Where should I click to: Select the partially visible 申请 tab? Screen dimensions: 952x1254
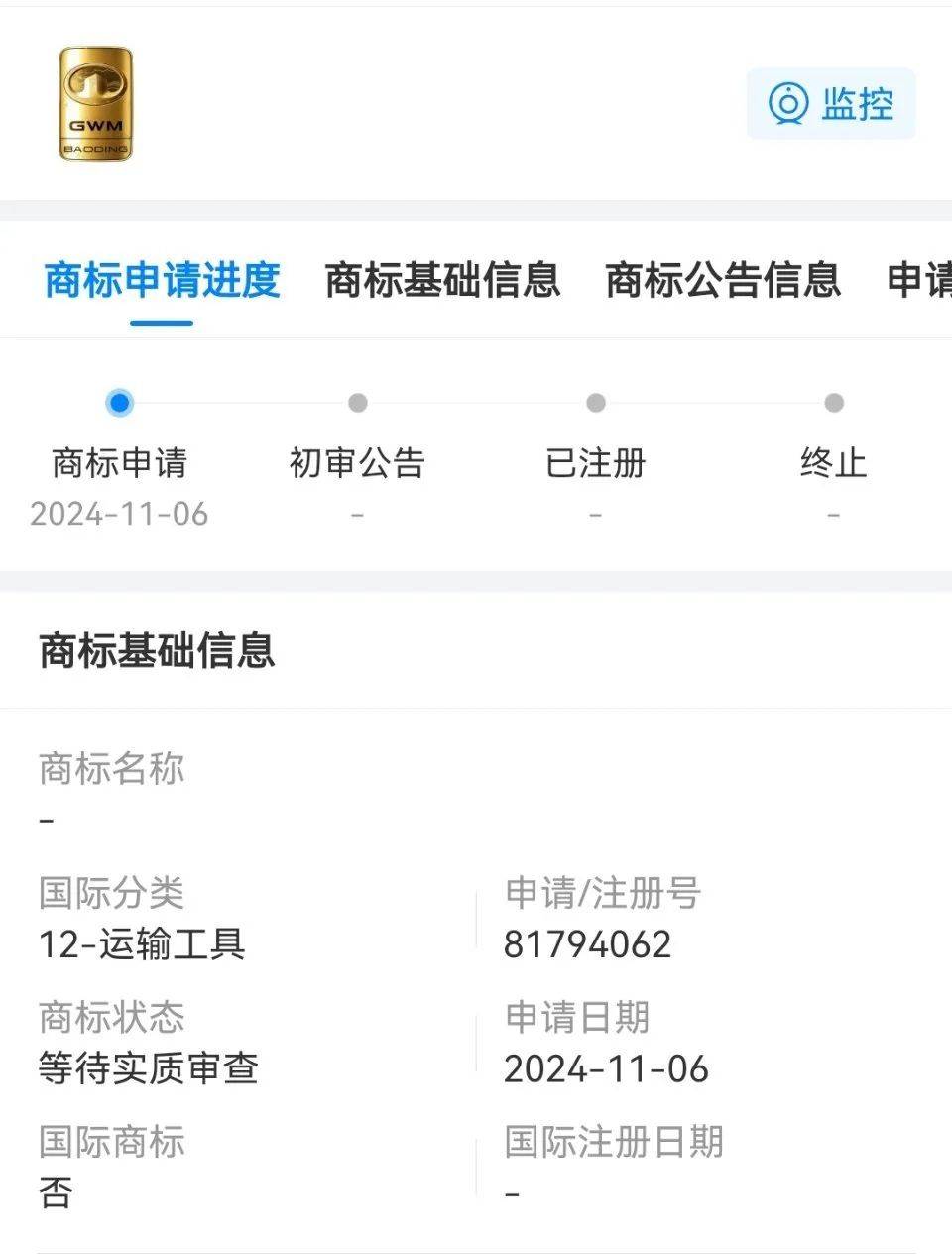pos(925,282)
